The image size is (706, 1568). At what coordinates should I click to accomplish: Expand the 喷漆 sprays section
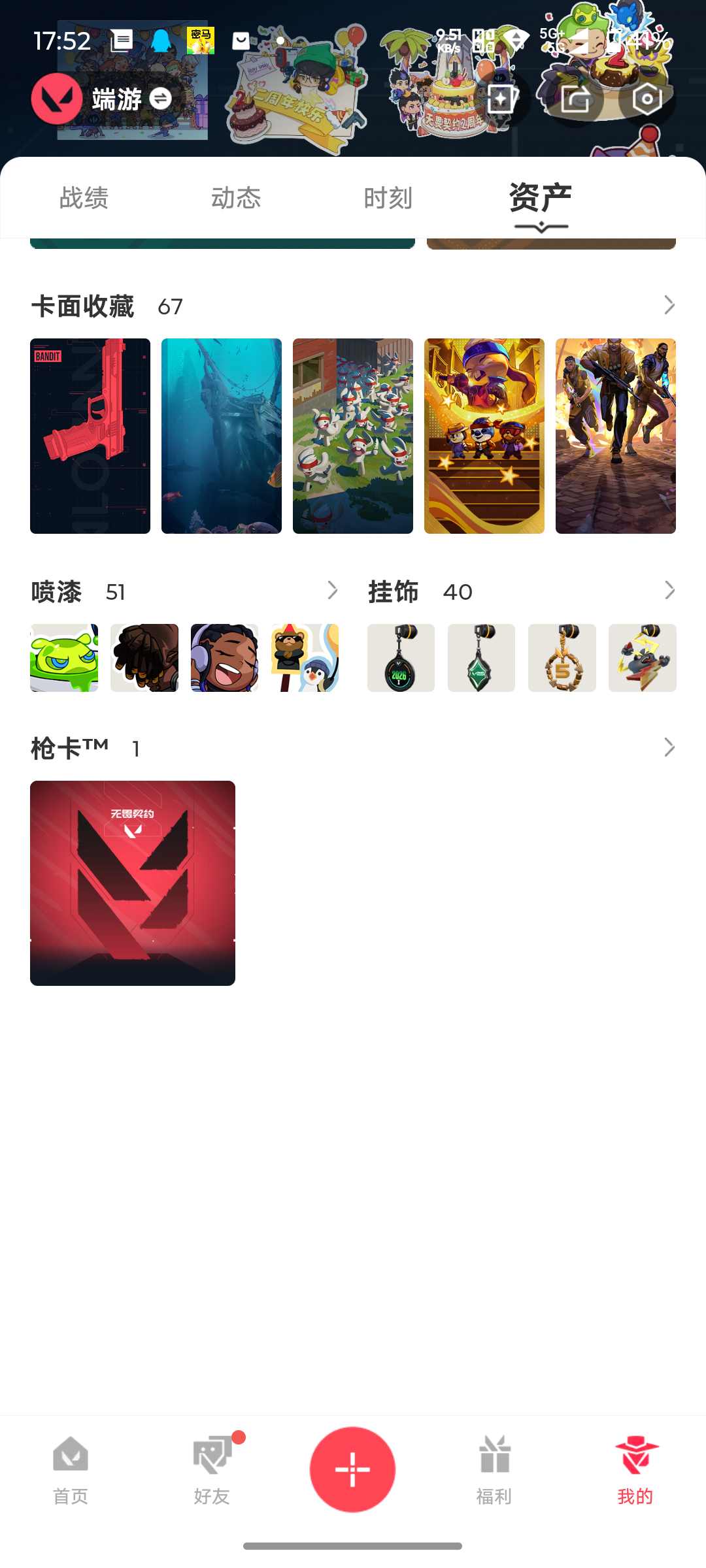pyautogui.click(x=332, y=591)
